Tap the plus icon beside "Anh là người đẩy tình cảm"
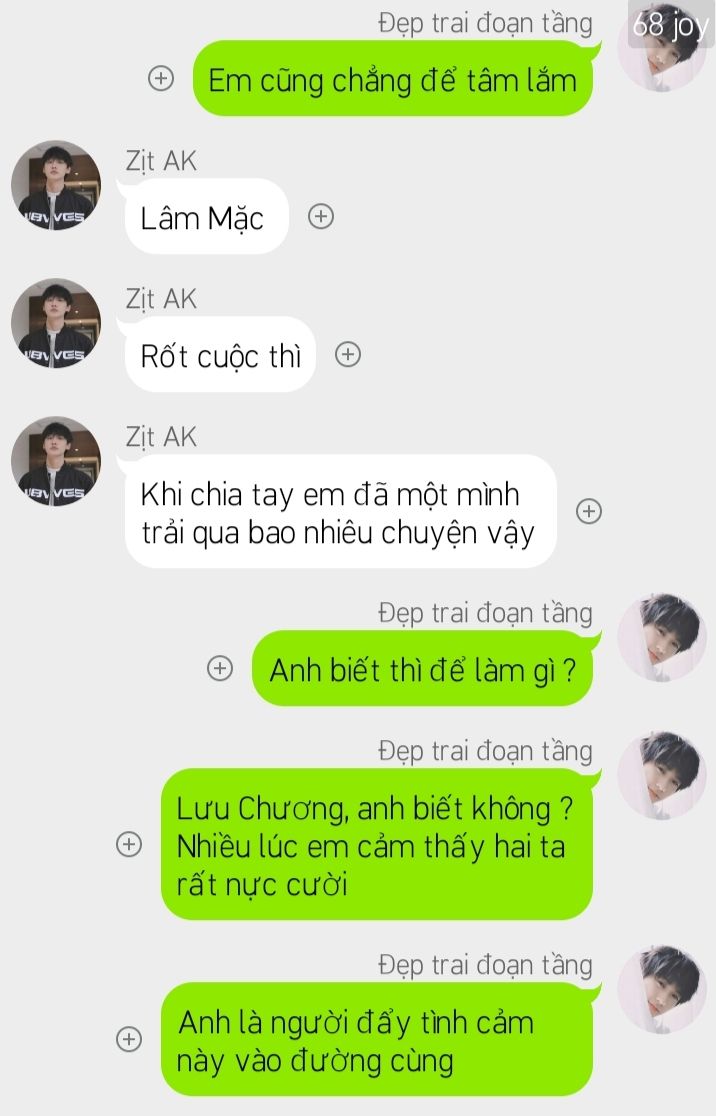 pyautogui.click(x=129, y=1039)
